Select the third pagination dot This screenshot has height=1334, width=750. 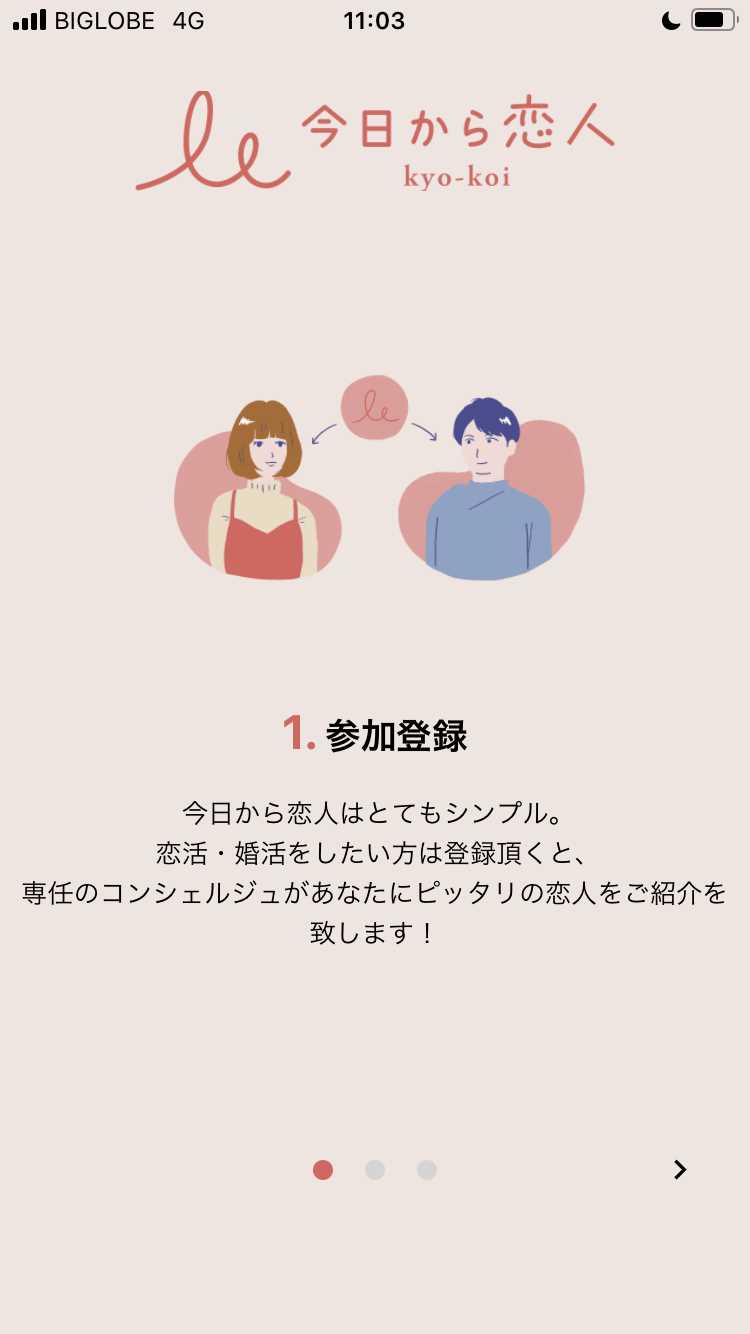tap(426, 1169)
